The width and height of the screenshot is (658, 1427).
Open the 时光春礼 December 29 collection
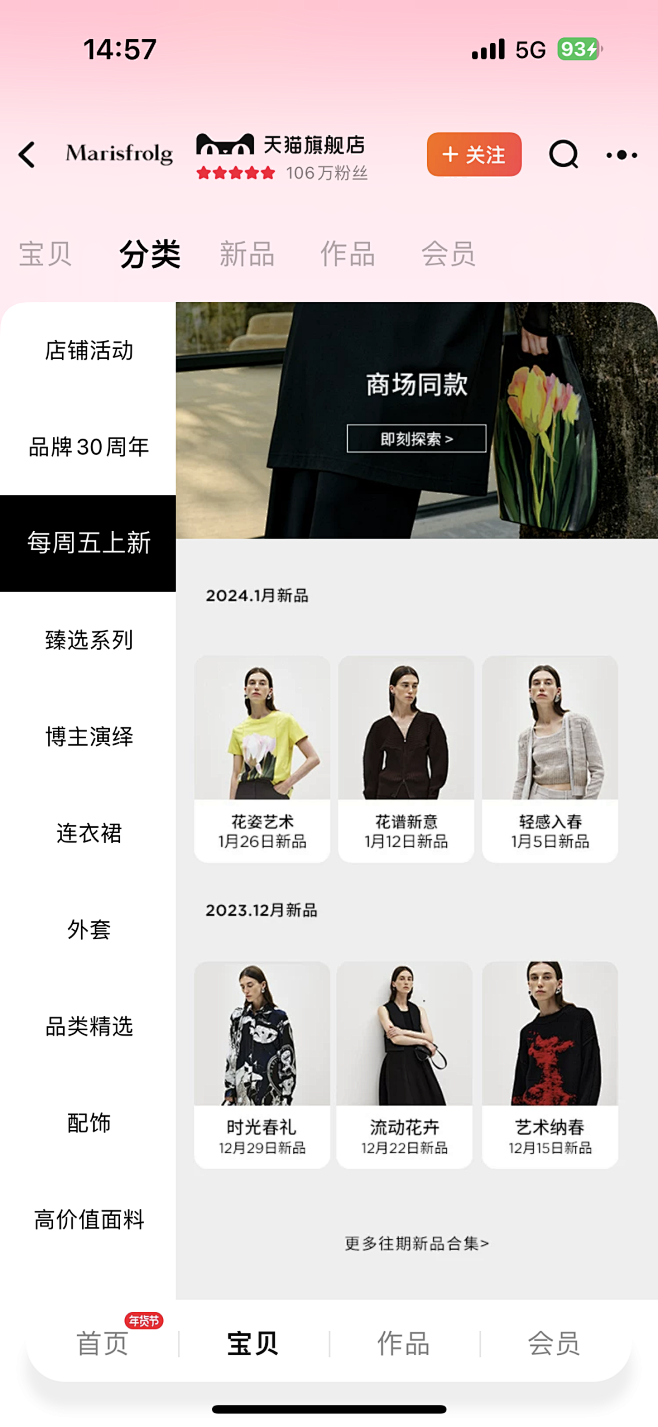pyautogui.click(x=262, y=1064)
